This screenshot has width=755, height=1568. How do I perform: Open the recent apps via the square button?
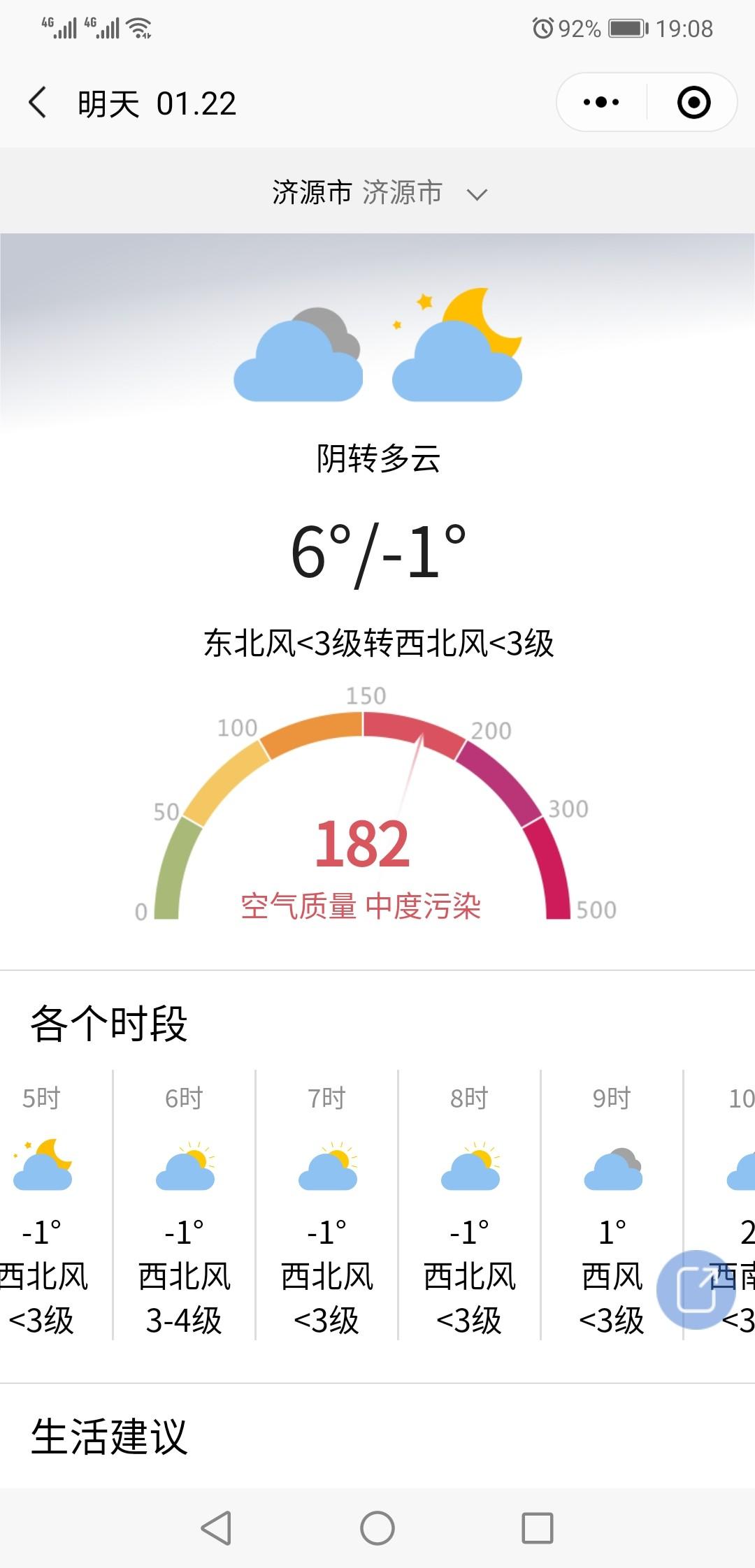coord(538,1528)
